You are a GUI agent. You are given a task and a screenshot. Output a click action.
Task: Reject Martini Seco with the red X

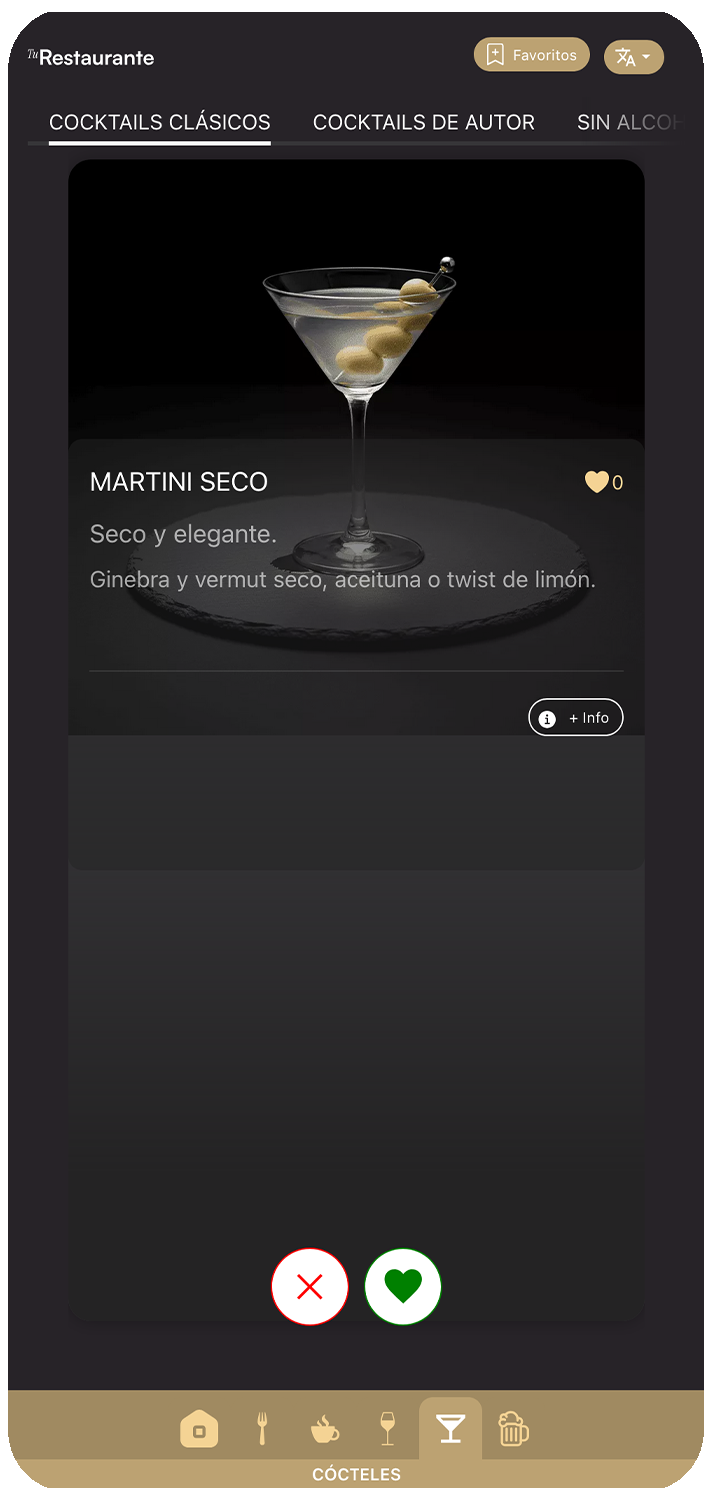tap(310, 1287)
